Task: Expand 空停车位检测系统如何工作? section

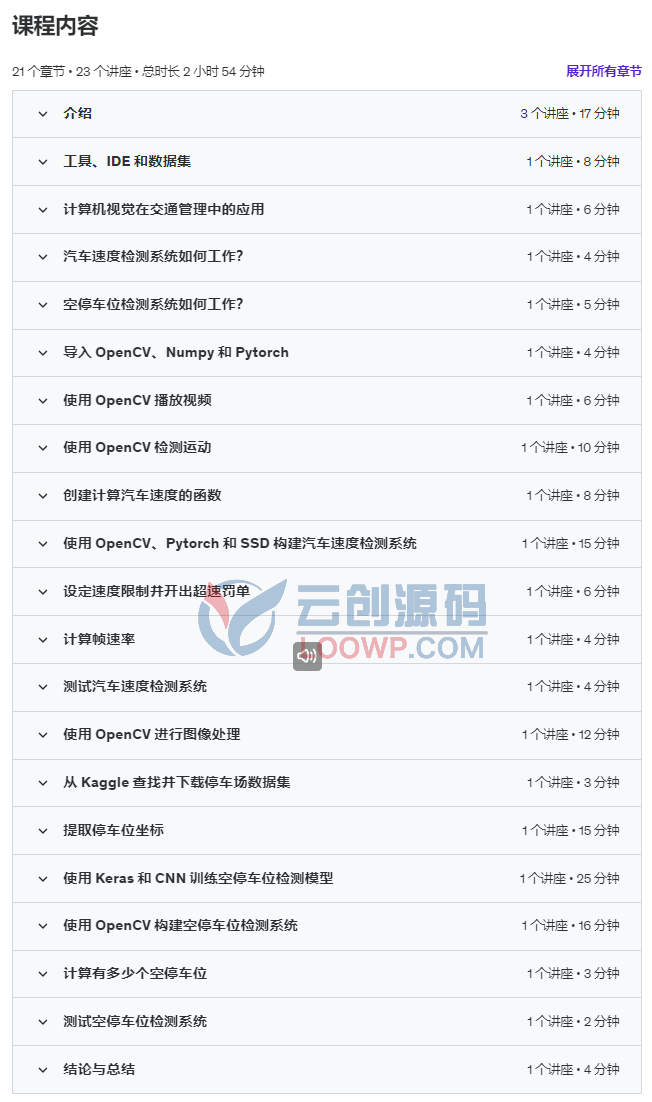Action: coord(327,305)
